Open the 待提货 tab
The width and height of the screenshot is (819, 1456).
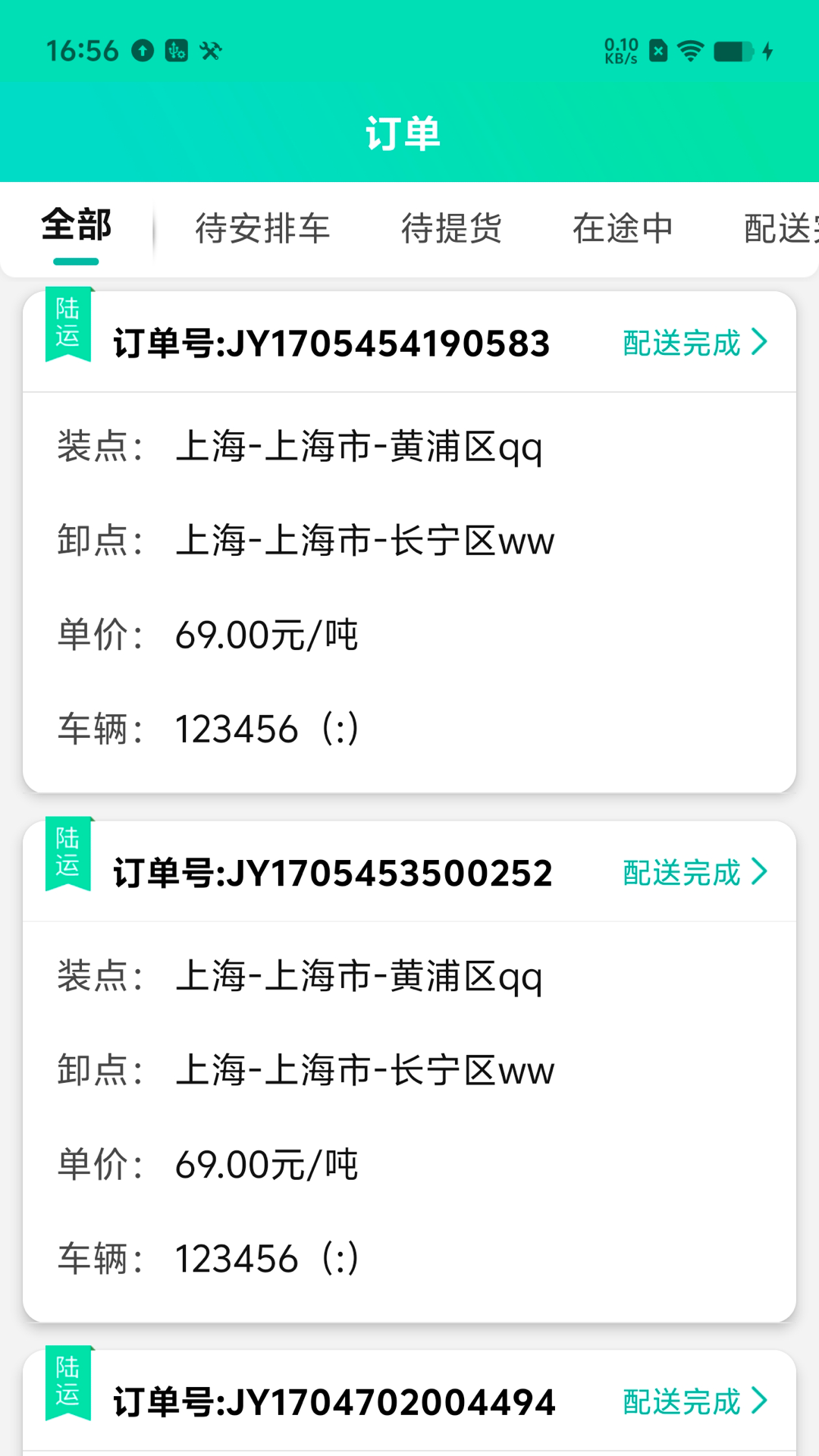pos(451,228)
